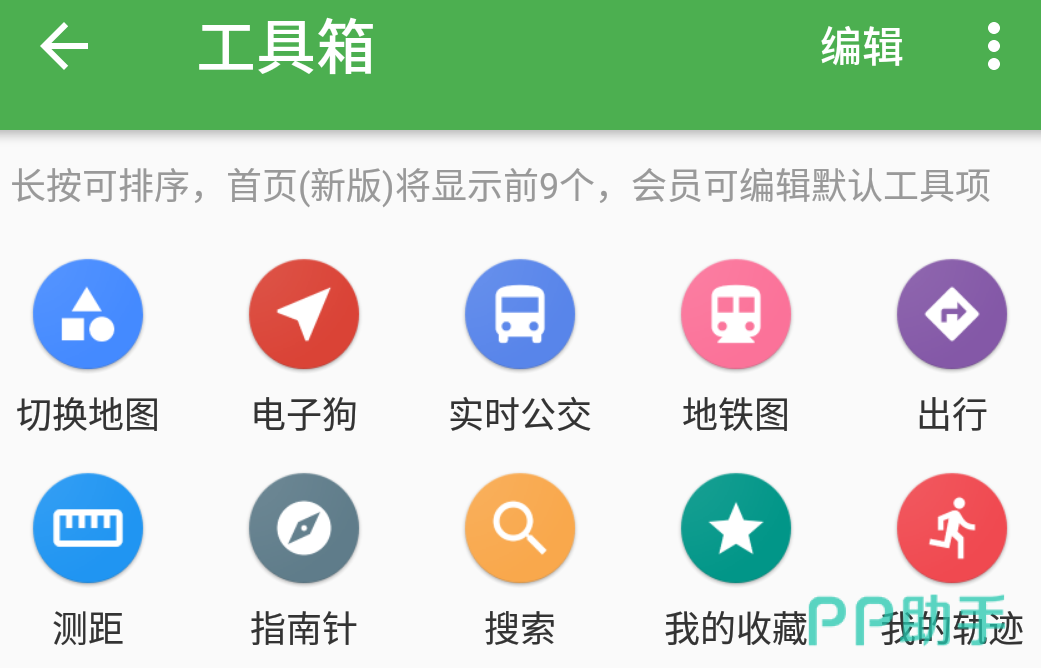This screenshot has height=668, width=1041.
Task: Open the 切换地图 map switcher tool
Action: pos(88,316)
